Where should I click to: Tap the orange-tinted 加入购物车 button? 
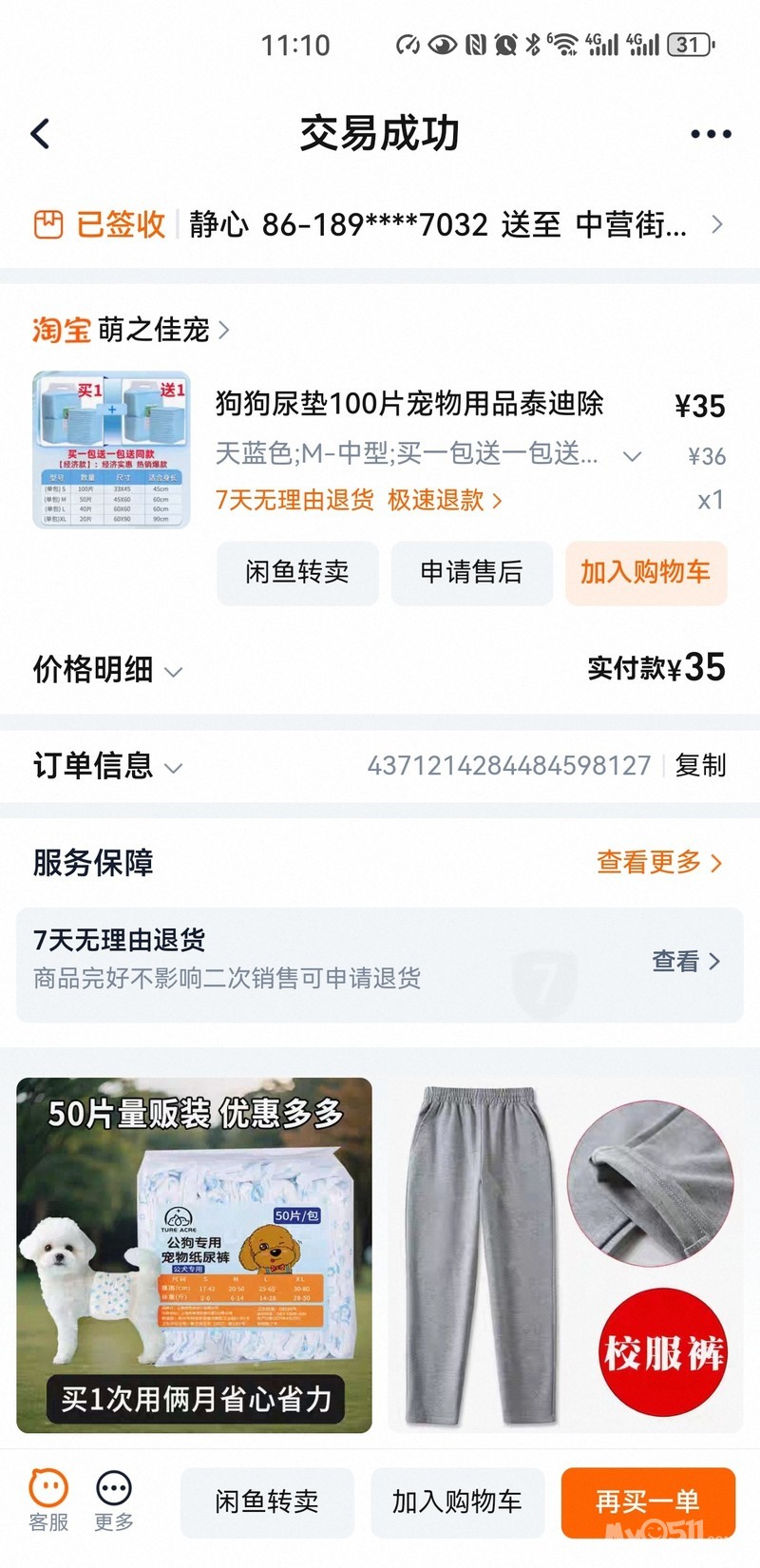[646, 572]
